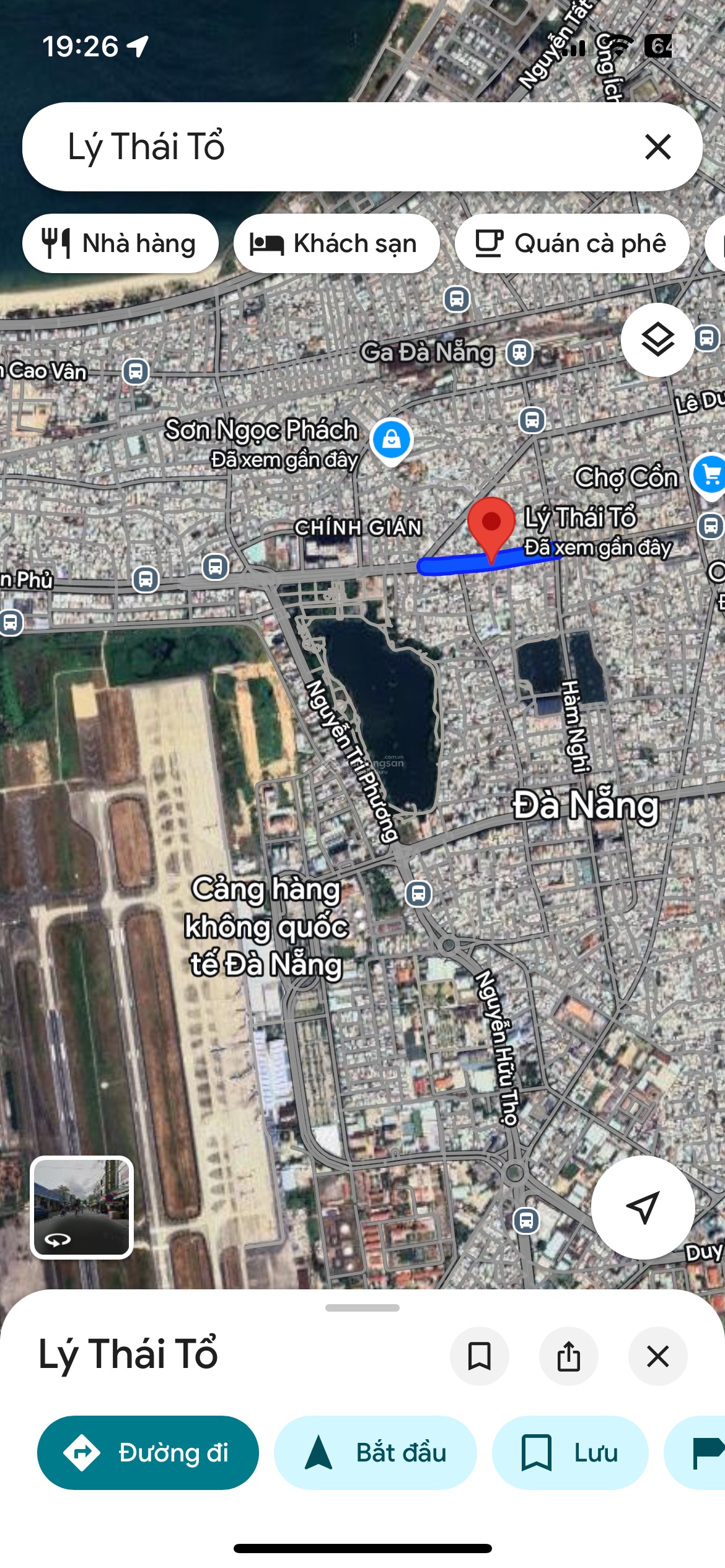725x1568 pixels.
Task: Center map on my location
Action: (642, 1206)
